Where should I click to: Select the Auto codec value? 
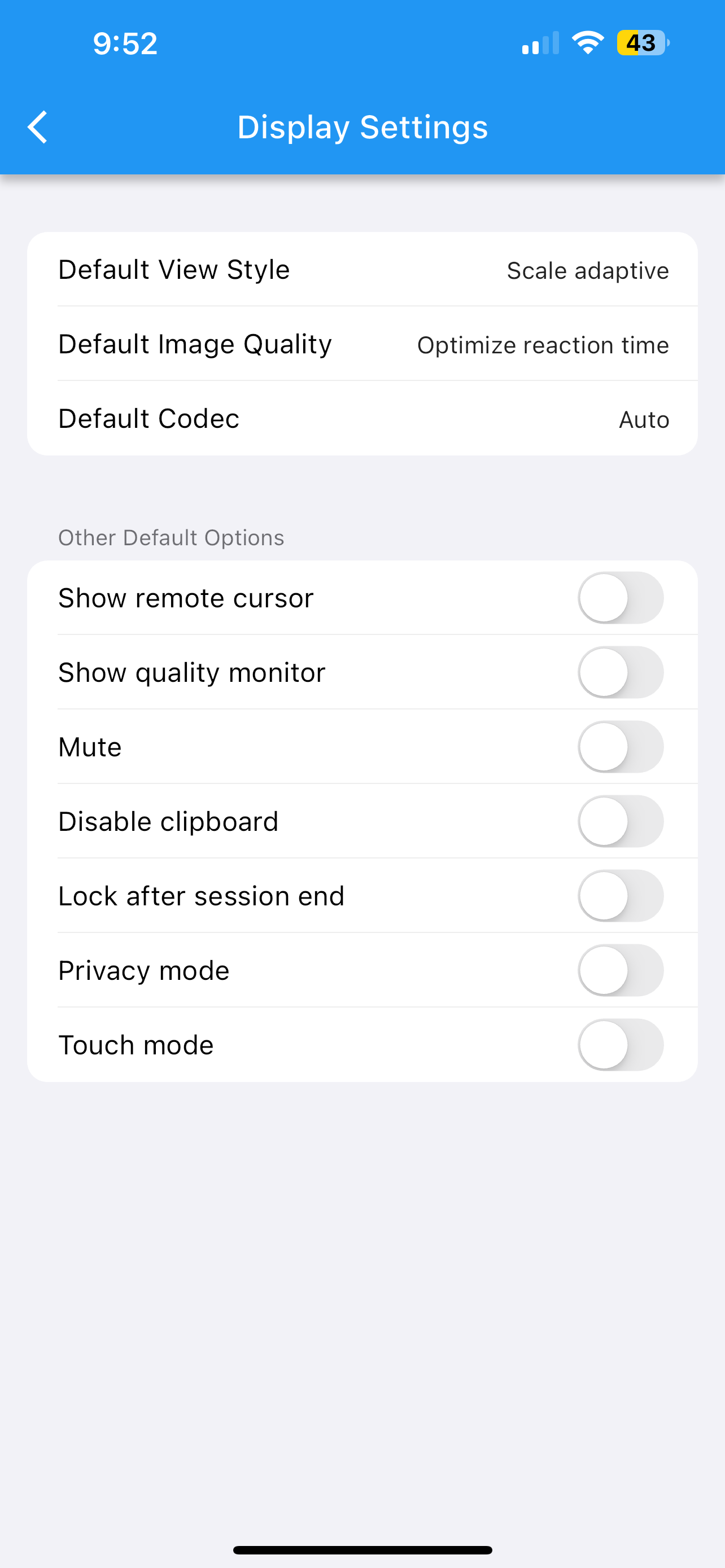[x=644, y=419]
